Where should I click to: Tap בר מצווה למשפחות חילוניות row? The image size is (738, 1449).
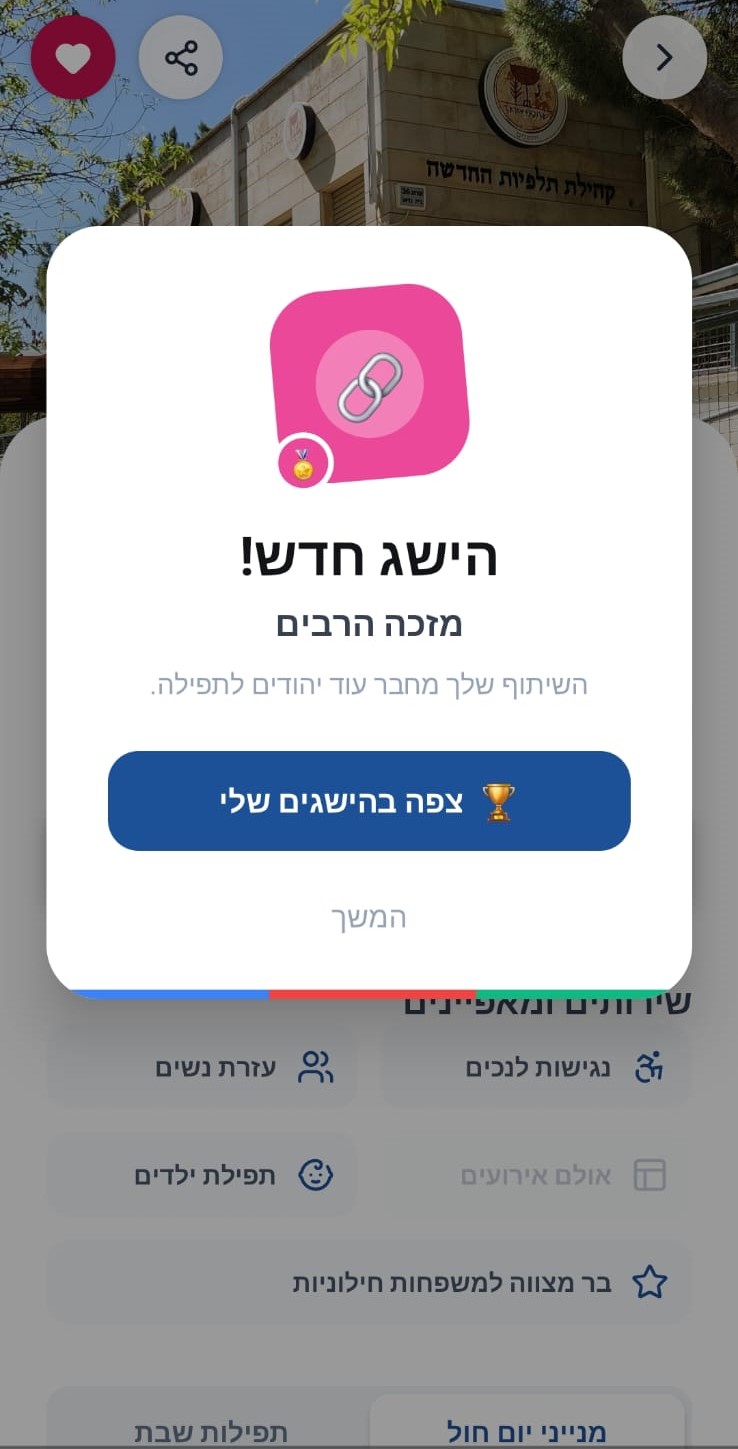369,1283
